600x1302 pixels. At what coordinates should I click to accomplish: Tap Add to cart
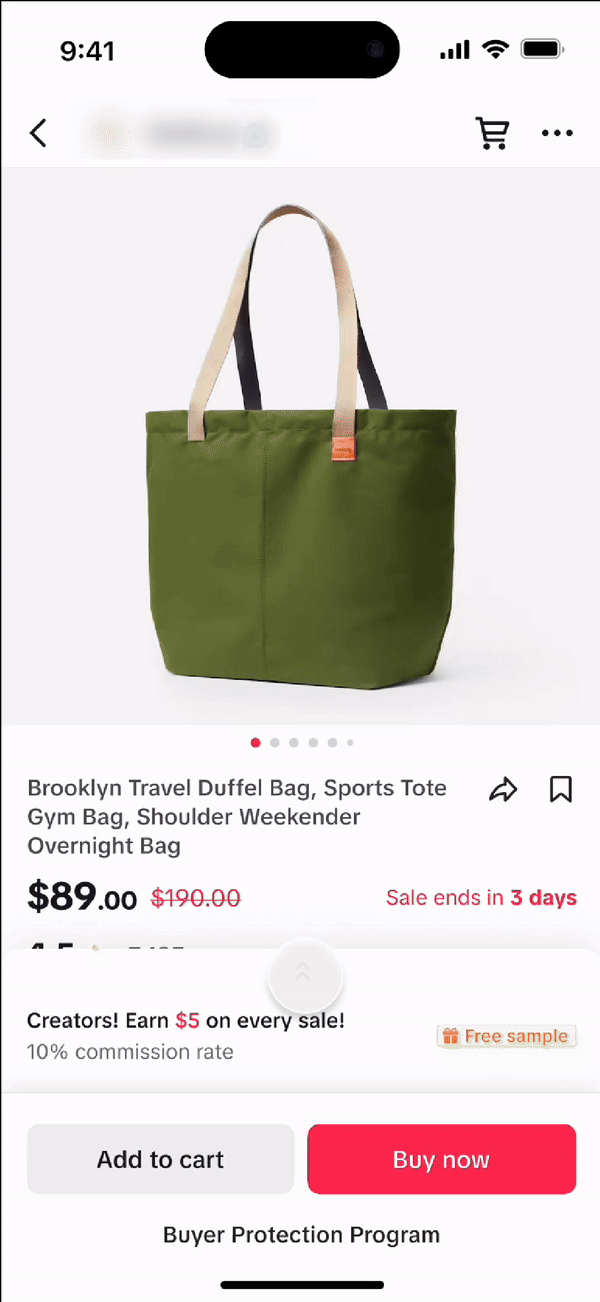pyautogui.click(x=160, y=1159)
